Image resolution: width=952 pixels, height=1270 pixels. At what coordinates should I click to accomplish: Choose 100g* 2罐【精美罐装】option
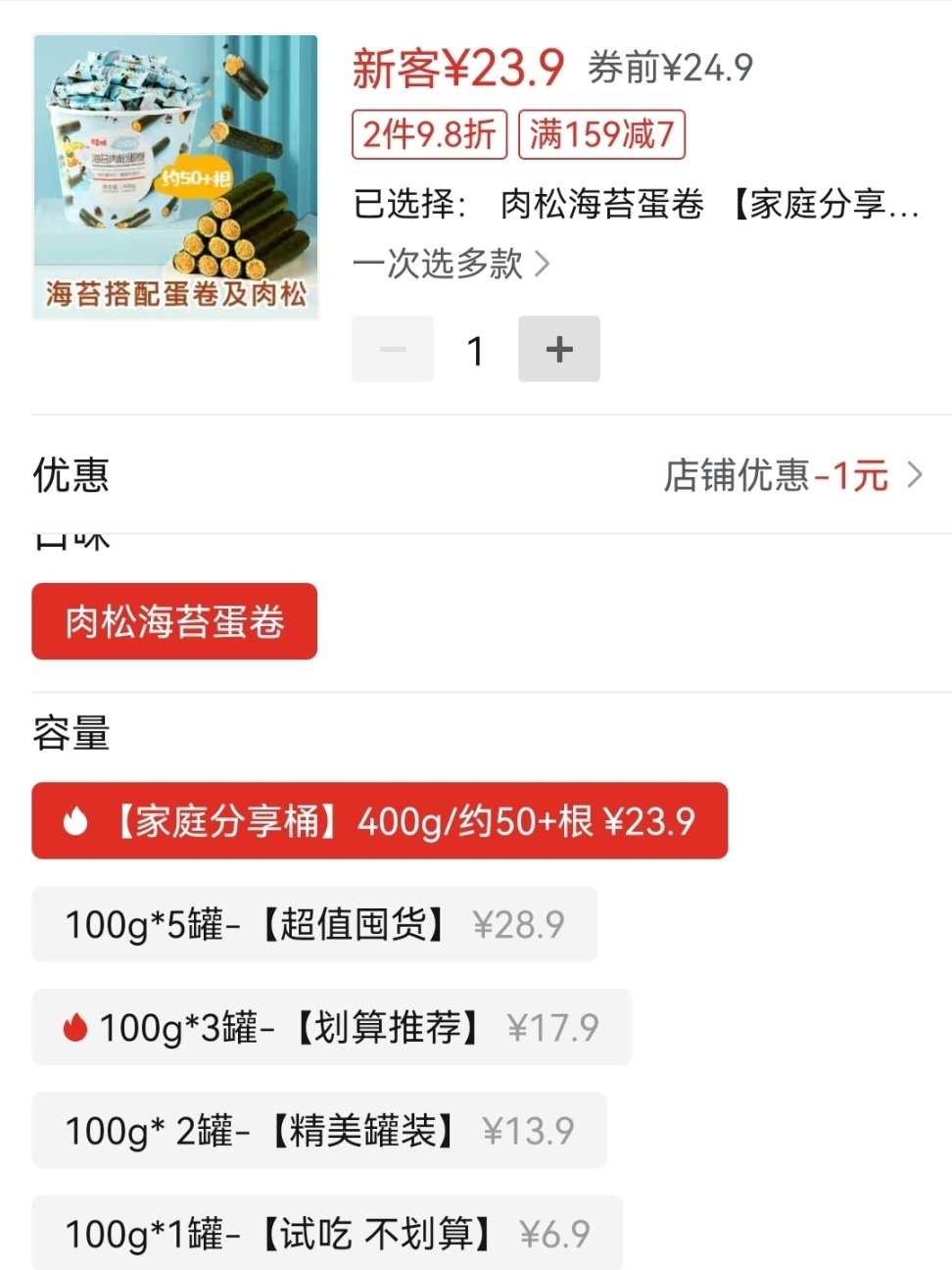[x=319, y=1131]
